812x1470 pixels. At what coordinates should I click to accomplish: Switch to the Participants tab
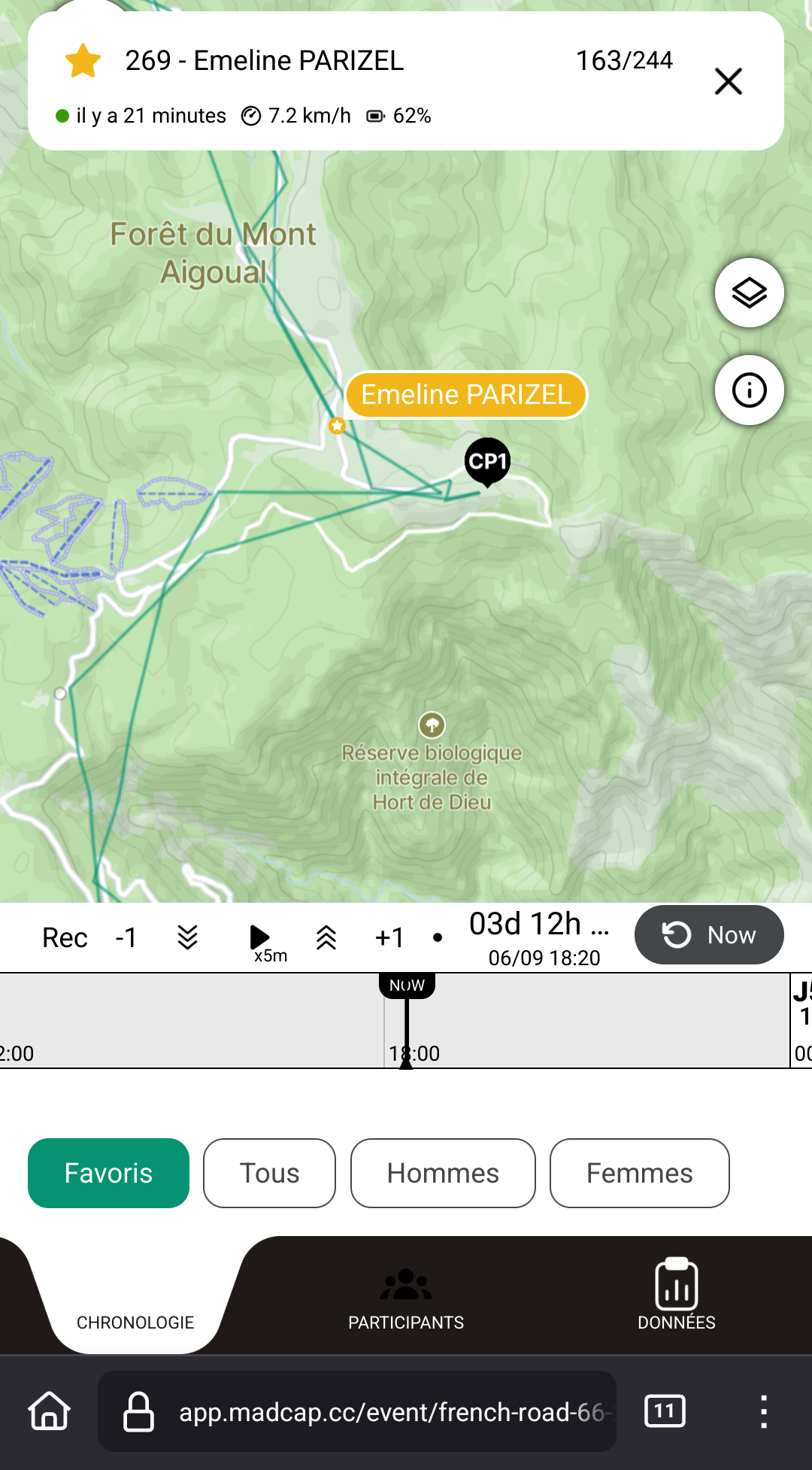pos(406,1298)
